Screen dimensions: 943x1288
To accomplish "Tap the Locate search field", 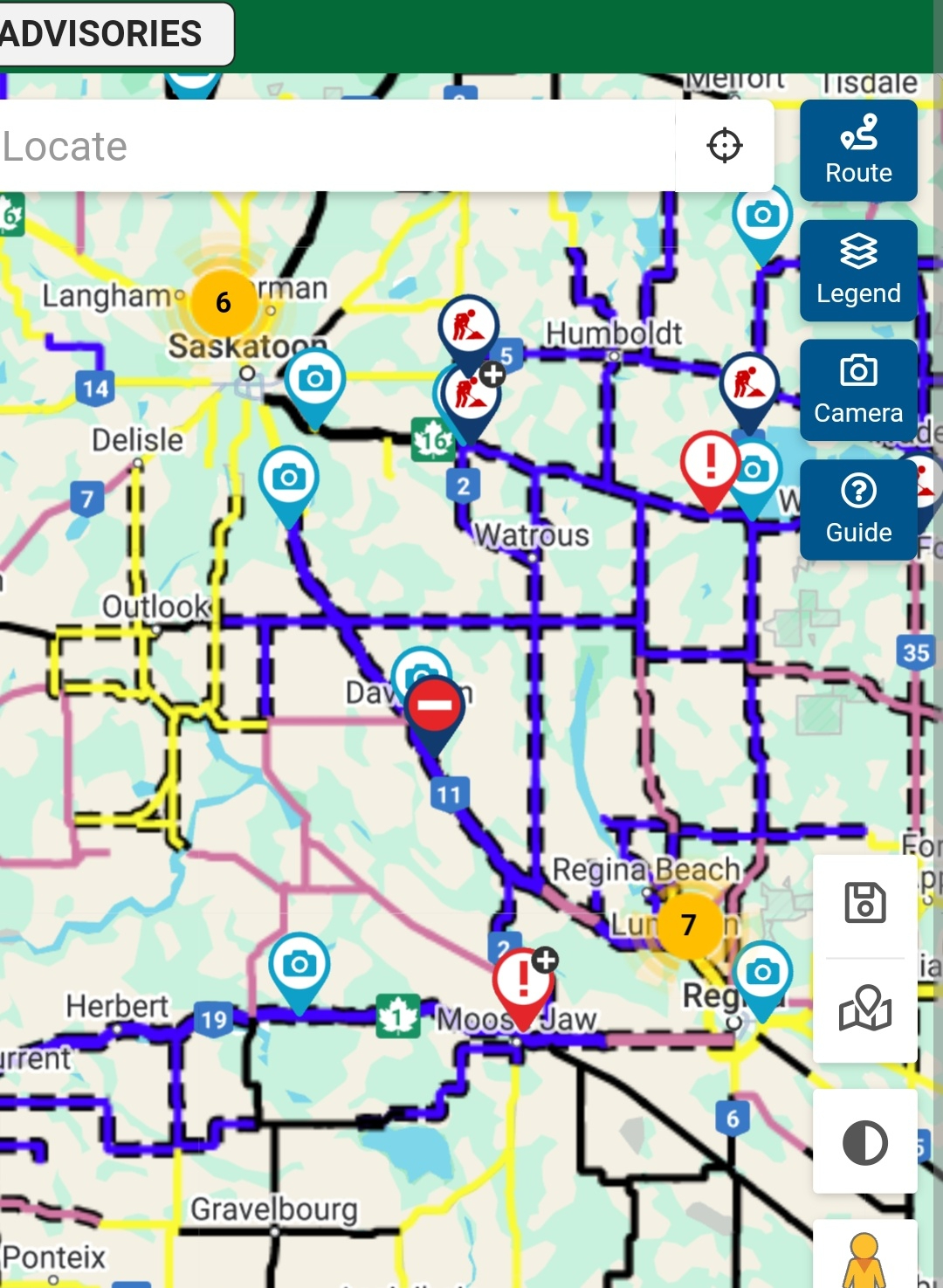I will (x=336, y=146).
